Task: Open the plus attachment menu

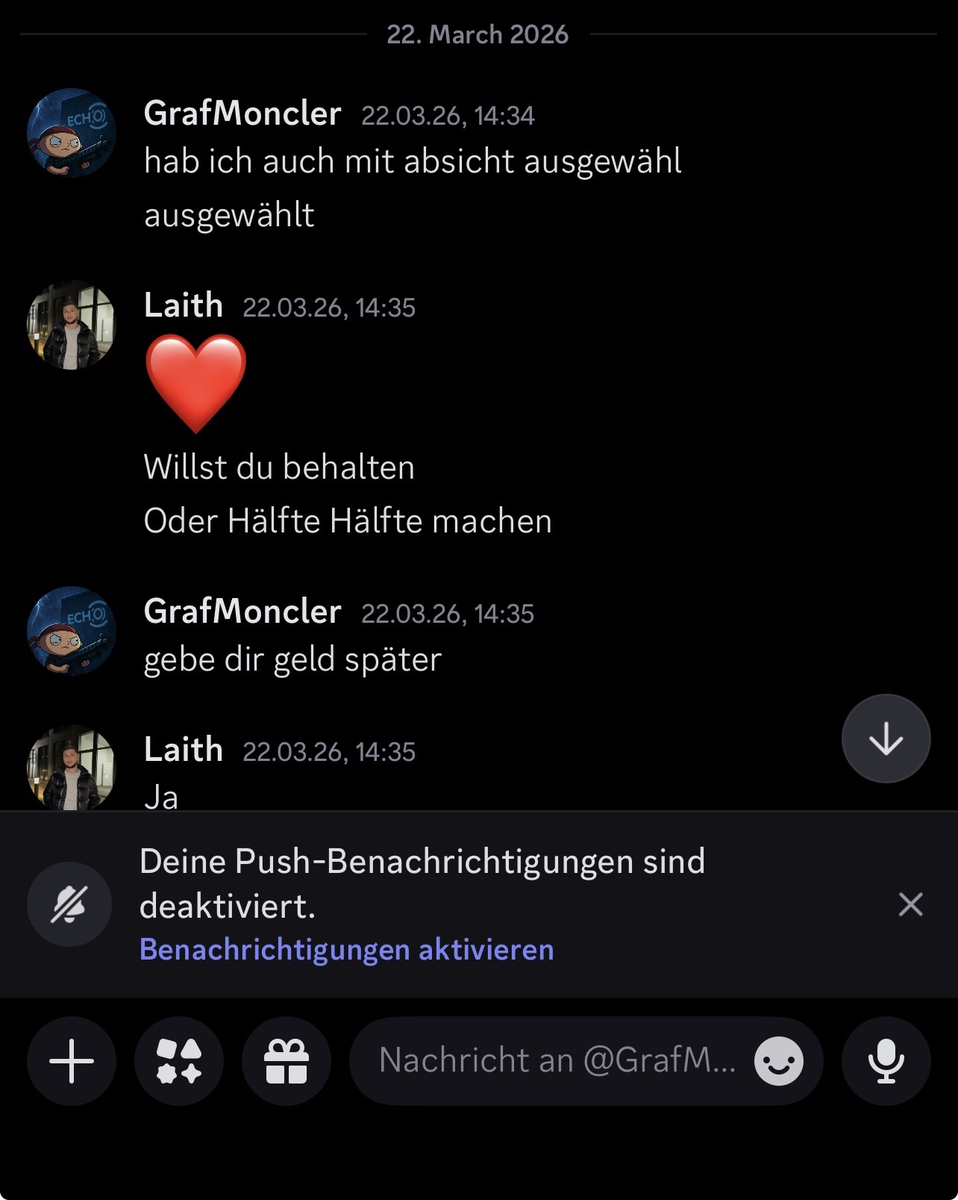Action: tap(71, 1061)
